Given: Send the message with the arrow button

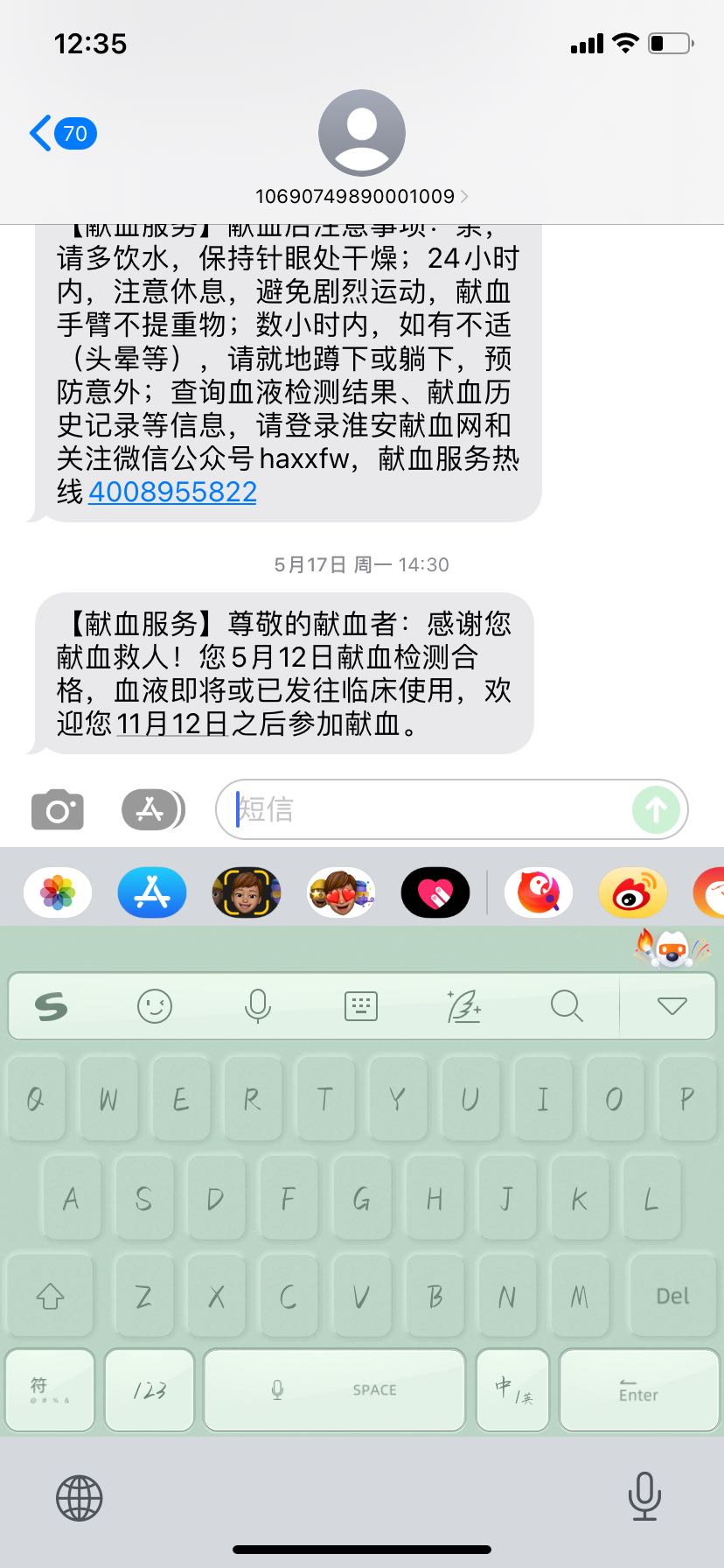Looking at the screenshot, I should coord(656,809).
